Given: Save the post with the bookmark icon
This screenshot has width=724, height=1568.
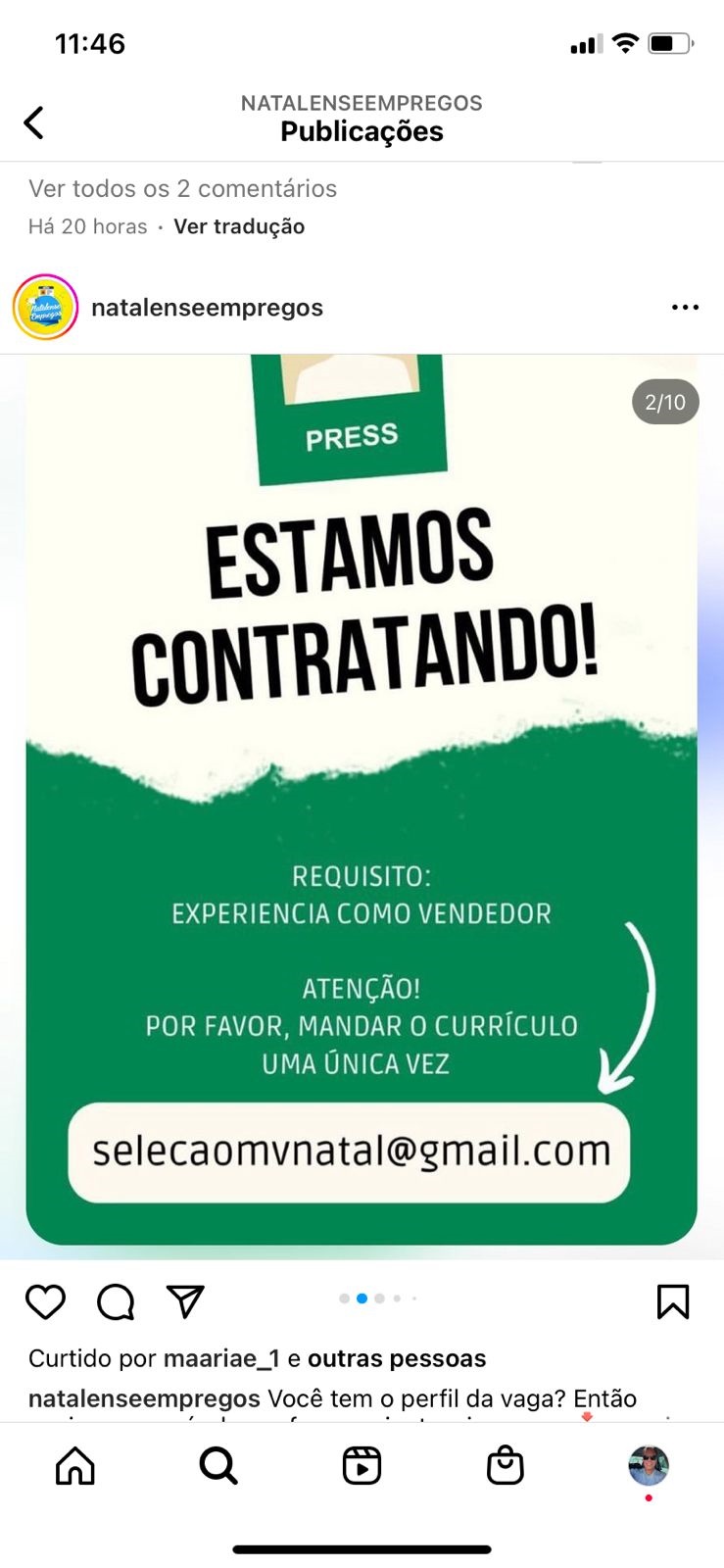Looking at the screenshot, I should point(673,1301).
